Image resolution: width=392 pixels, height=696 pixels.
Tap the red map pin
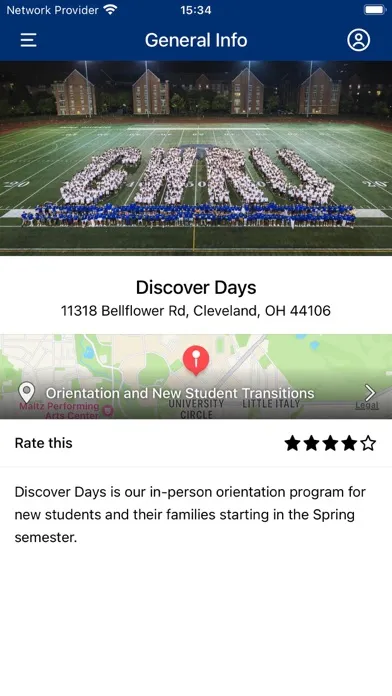coord(196,360)
